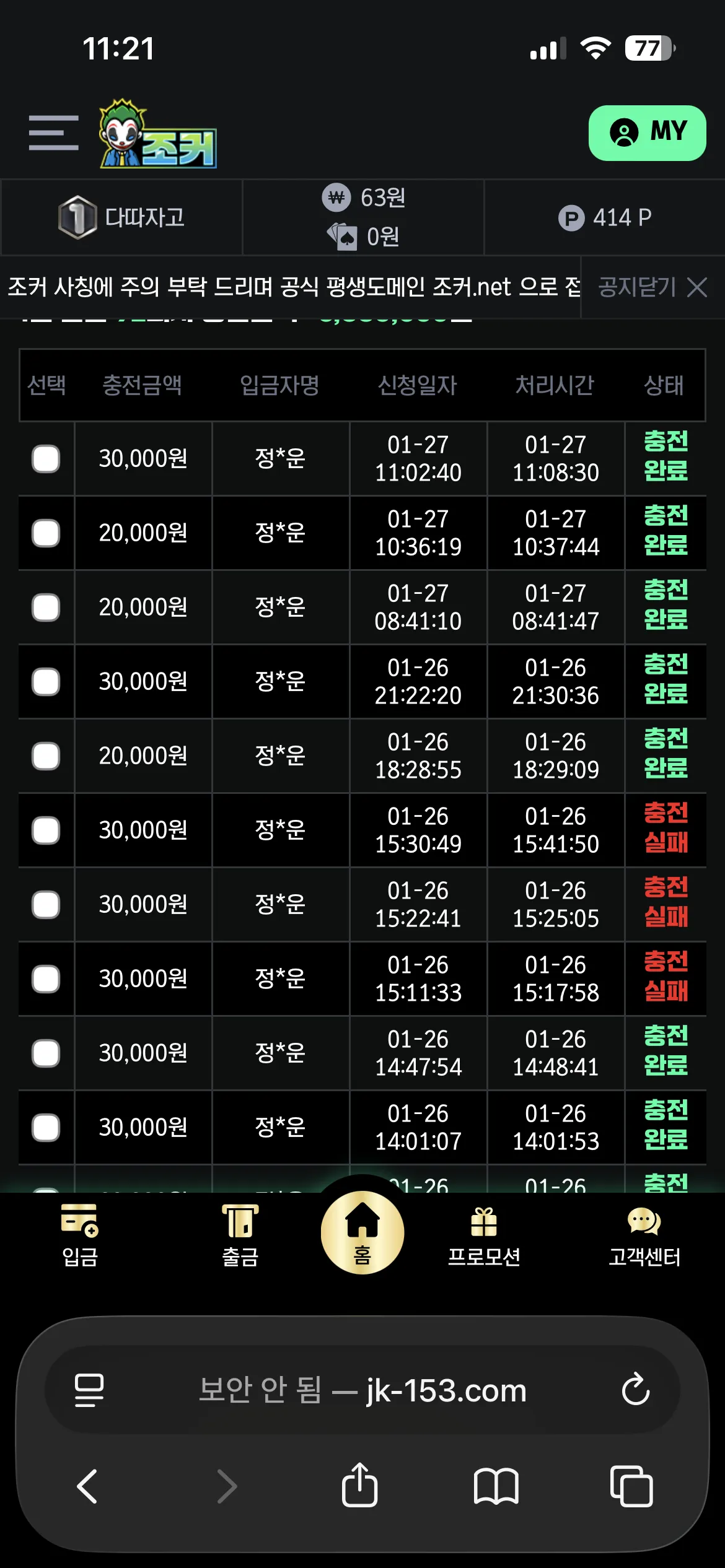This screenshot has height=1568, width=725.
Task: Select the failed 15:30:49 charge checkbox
Action: tap(46, 830)
